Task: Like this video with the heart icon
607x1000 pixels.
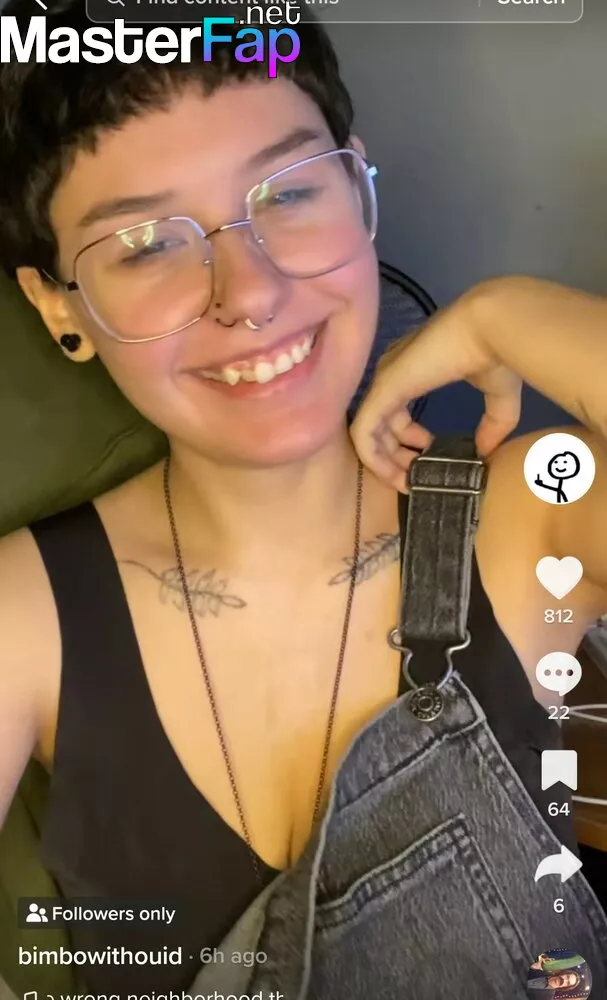Action: 559,577
